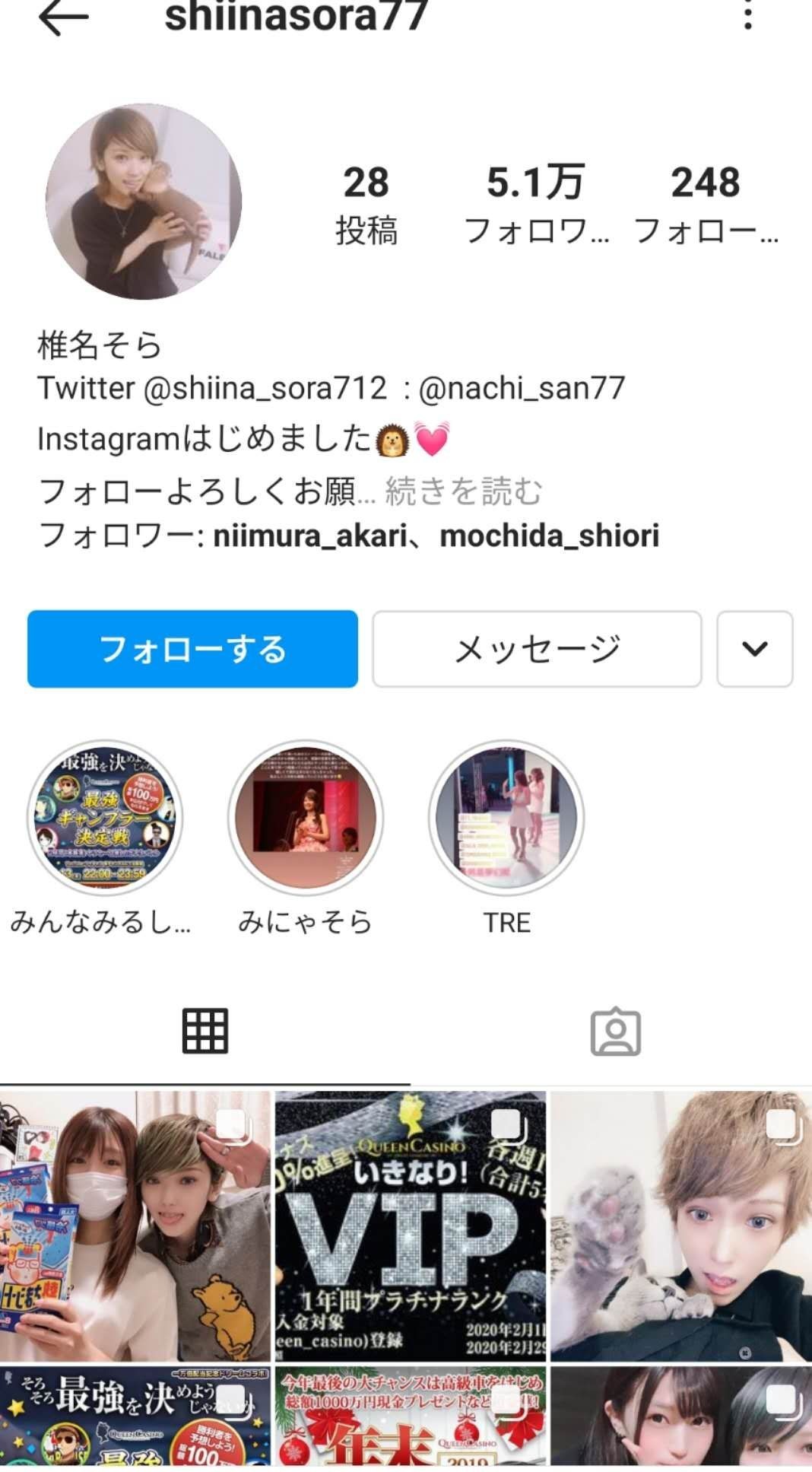
Task: Go back with the arrow icon
Action: pyautogui.click(x=62, y=17)
